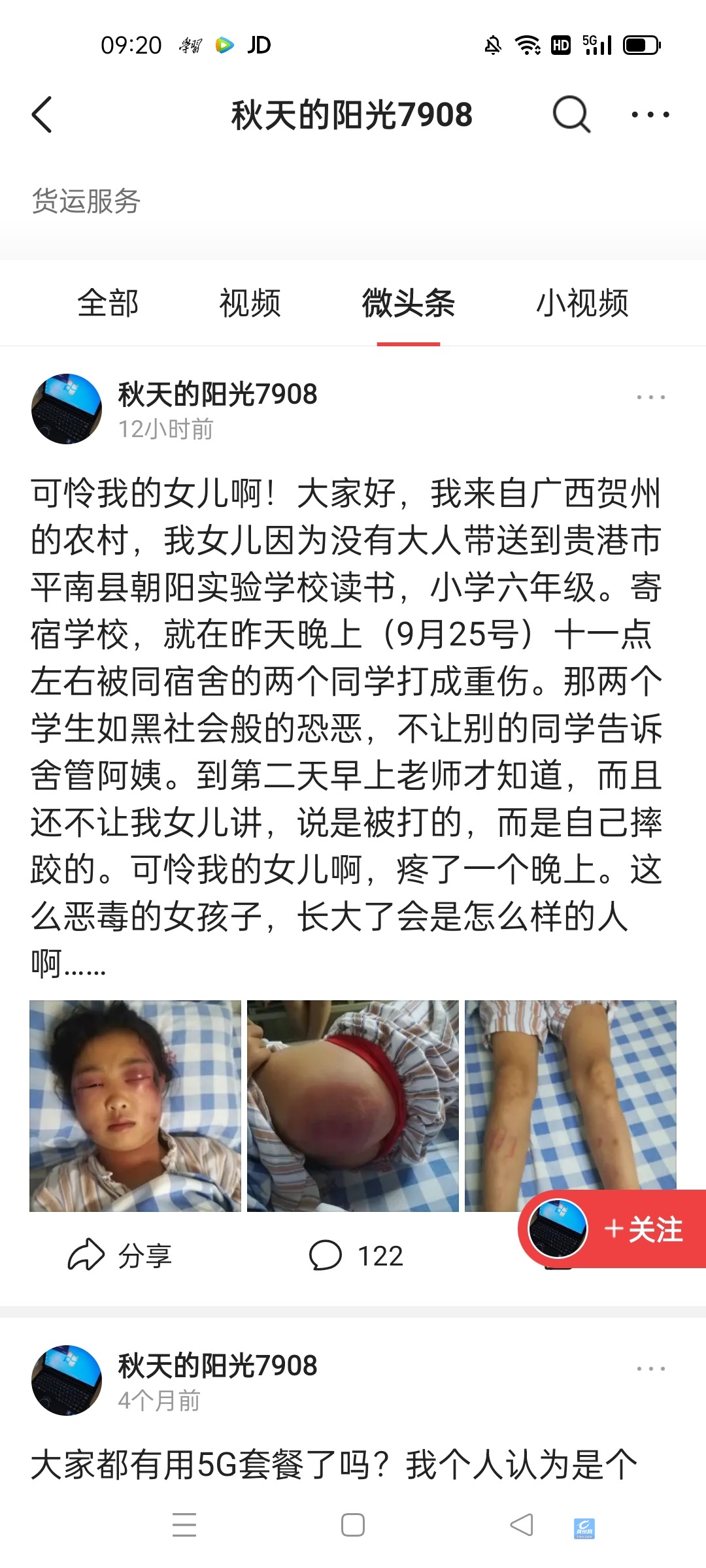This screenshot has width=706, height=1568.
Task: Open the top-right overflow menu
Action: click(650, 115)
